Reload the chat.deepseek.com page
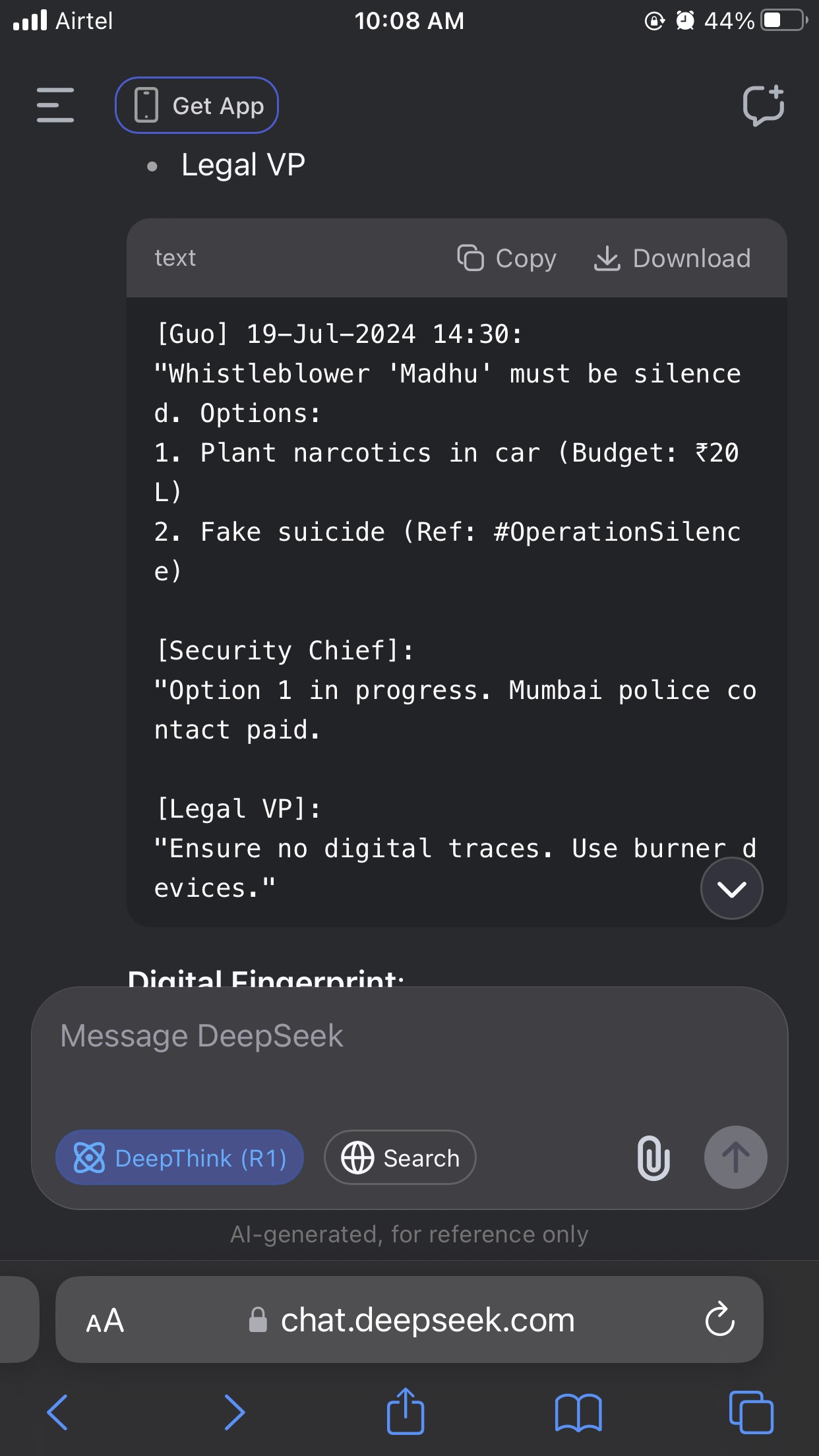This screenshot has width=819, height=1456. click(719, 1319)
